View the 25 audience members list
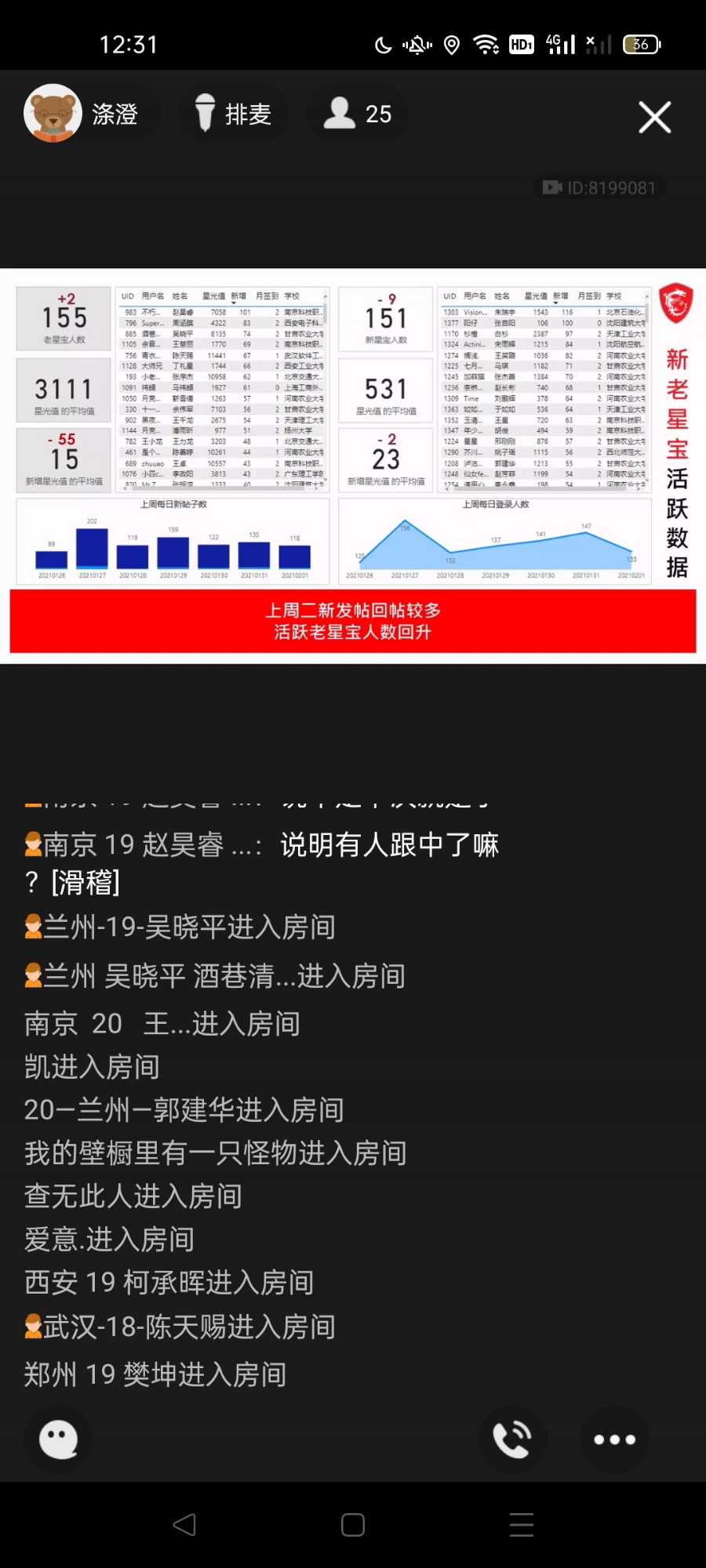Image resolution: width=706 pixels, height=1568 pixels. coord(358,114)
